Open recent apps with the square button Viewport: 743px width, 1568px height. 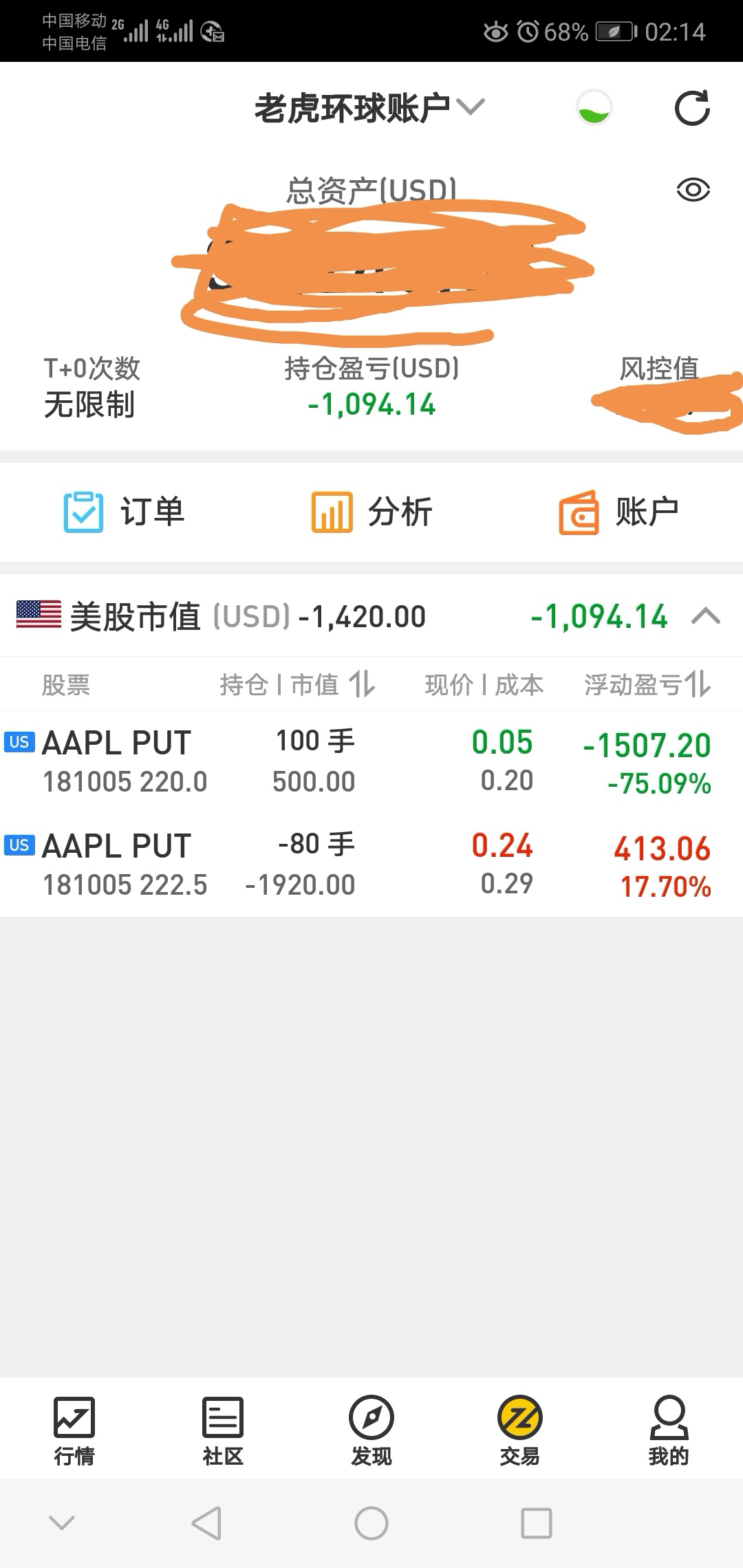(x=537, y=1523)
